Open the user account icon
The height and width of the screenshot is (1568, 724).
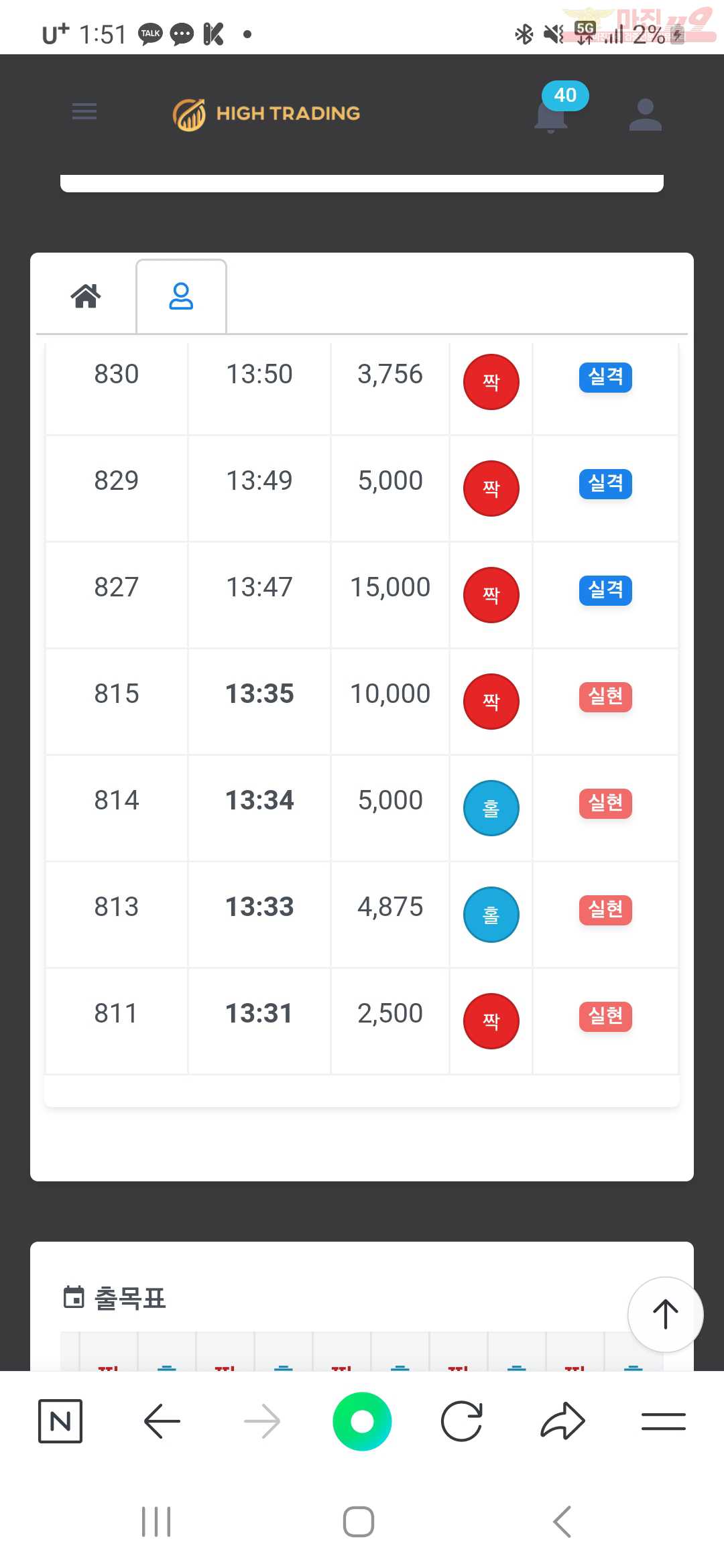[646, 115]
